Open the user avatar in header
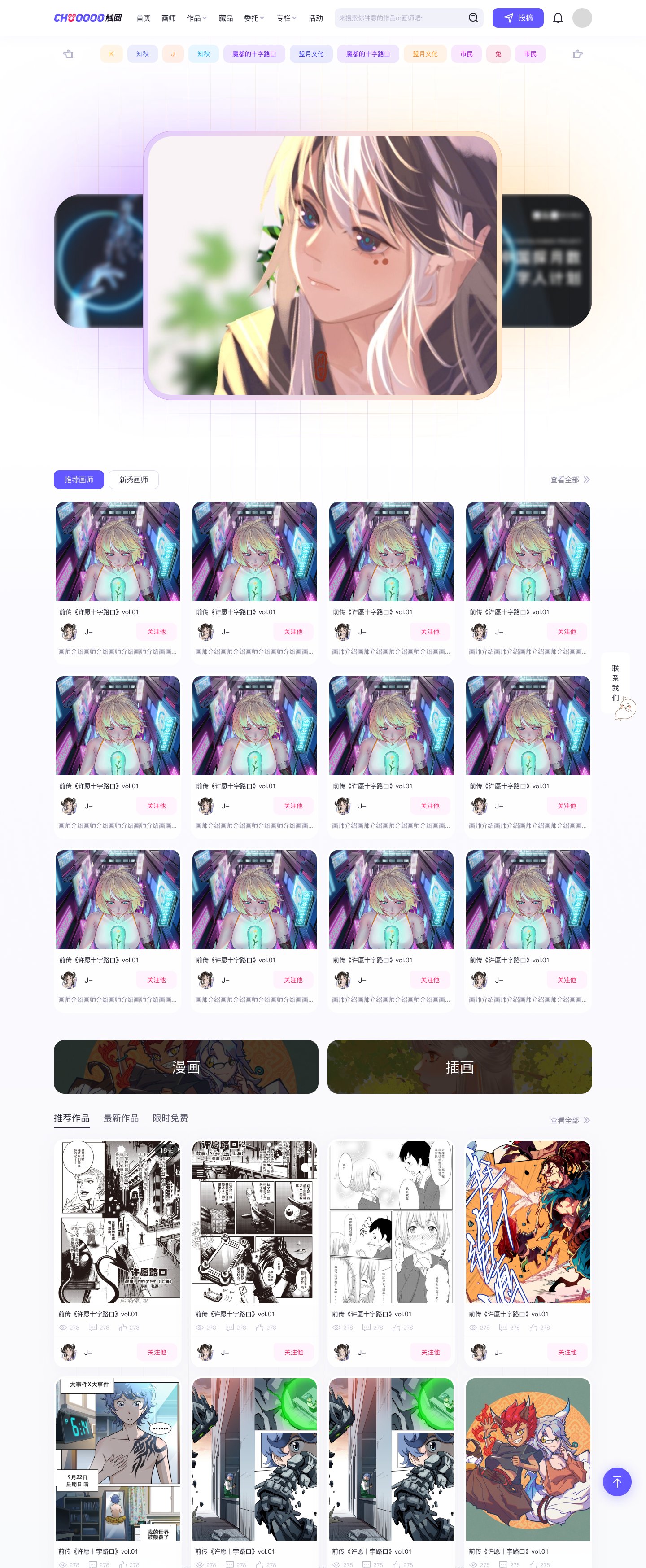 click(x=581, y=18)
